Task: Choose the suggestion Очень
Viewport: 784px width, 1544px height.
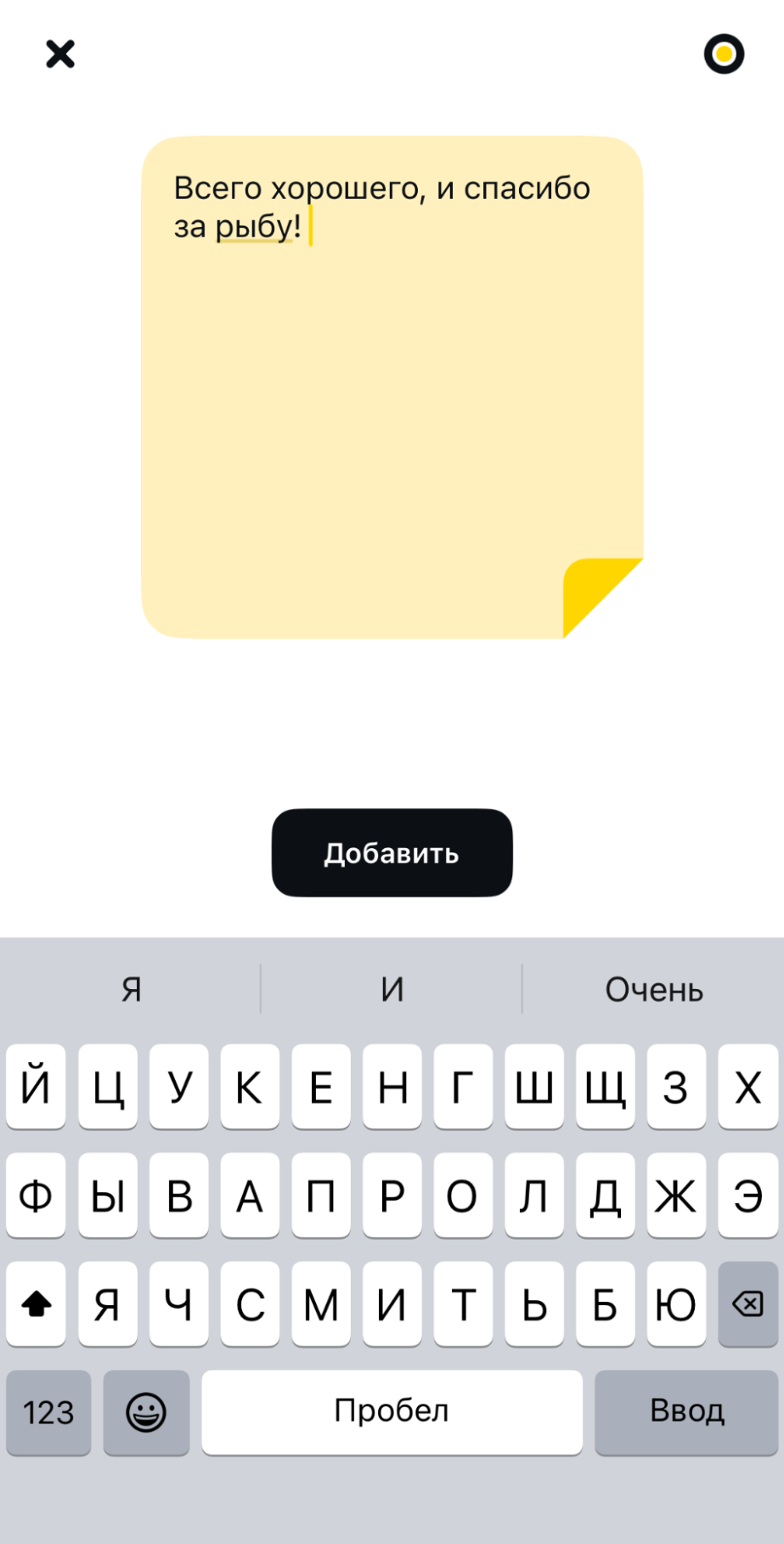Action: [653, 989]
